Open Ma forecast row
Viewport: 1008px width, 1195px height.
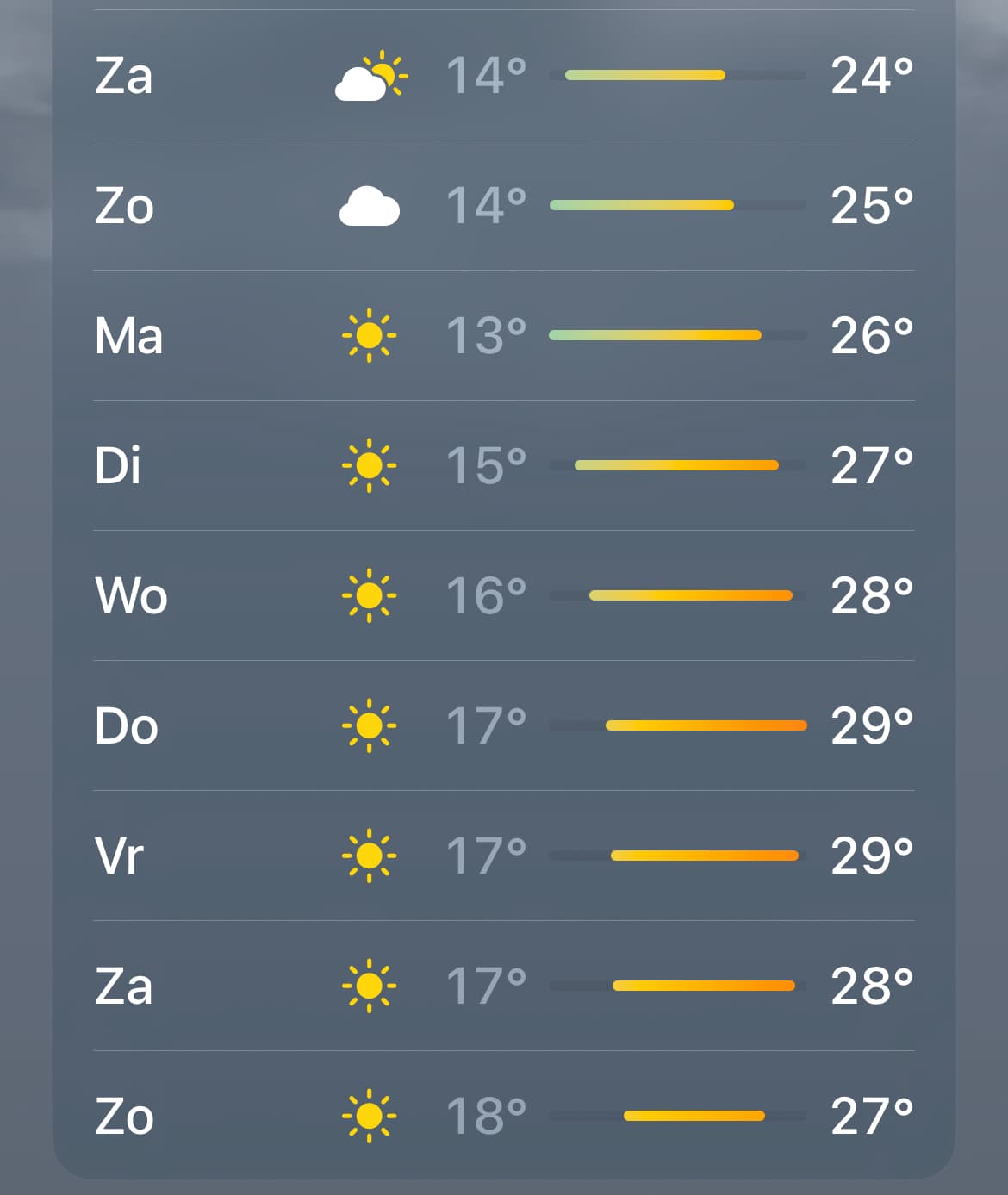[x=504, y=335]
